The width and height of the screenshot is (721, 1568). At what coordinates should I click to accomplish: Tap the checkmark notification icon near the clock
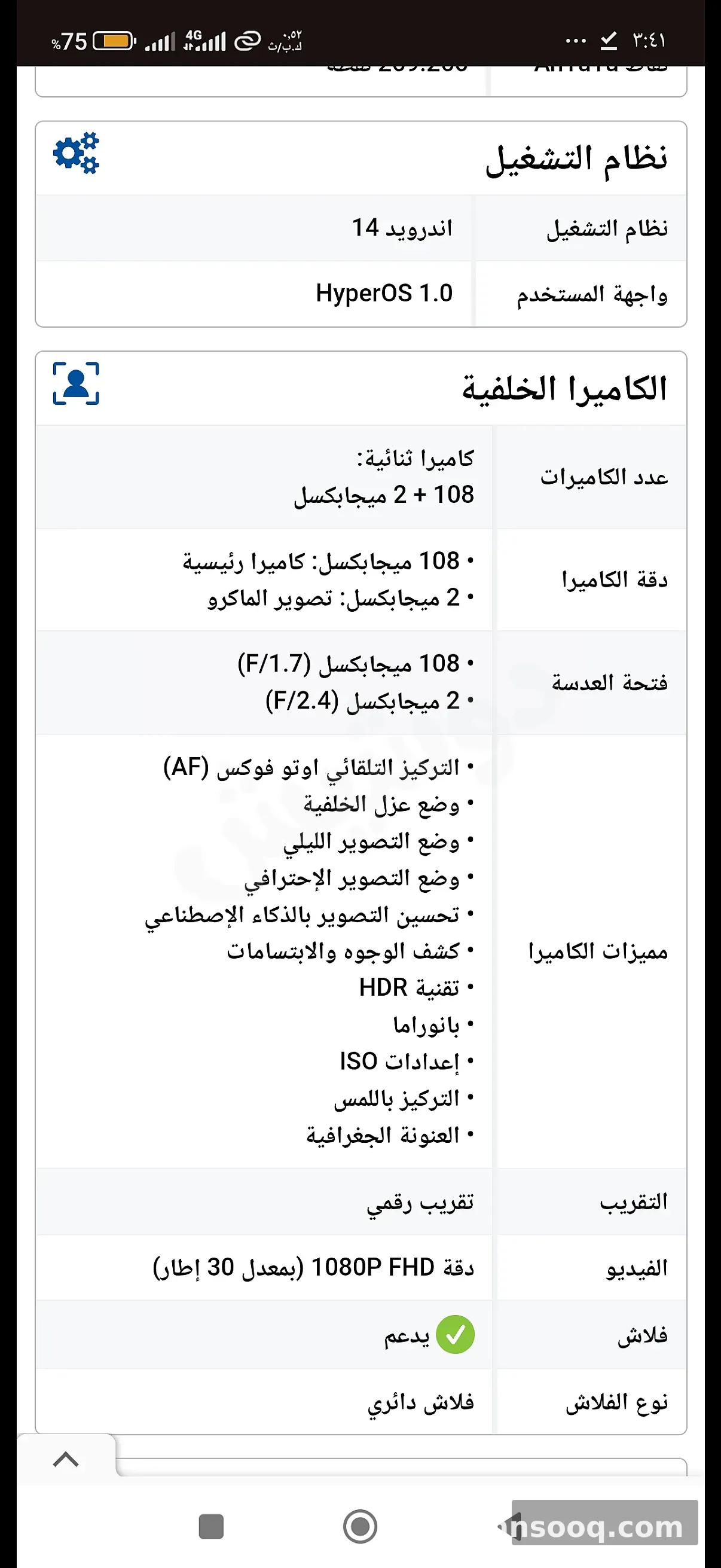tap(607, 39)
